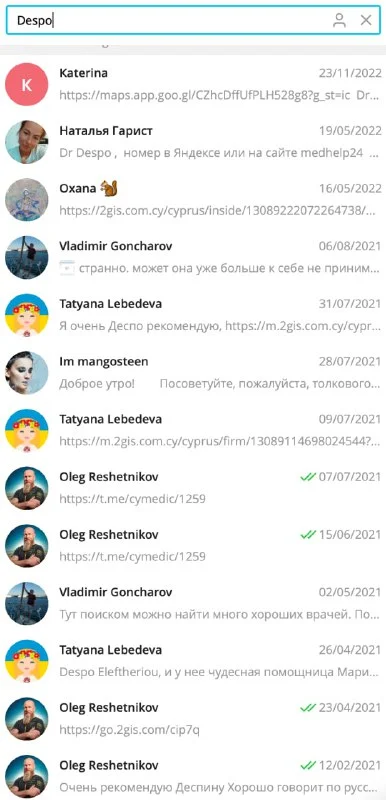
Task: Open Oleg Reshetnikov's message from 12/02/2021
Action: pyautogui.click(x=193, y=773)
